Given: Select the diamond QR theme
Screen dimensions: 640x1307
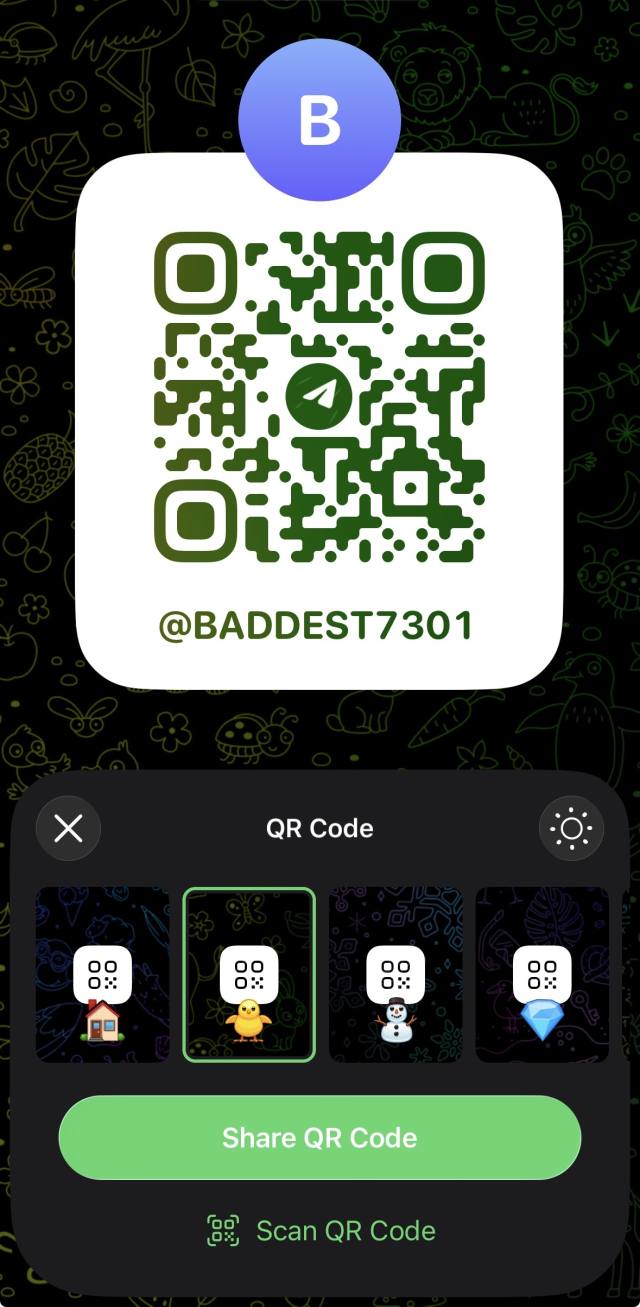Looking at the screenshot, I should pos(541,975).
